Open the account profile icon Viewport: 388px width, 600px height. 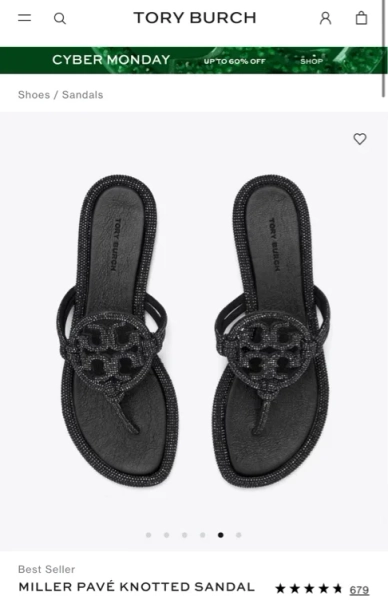(325, 18)
